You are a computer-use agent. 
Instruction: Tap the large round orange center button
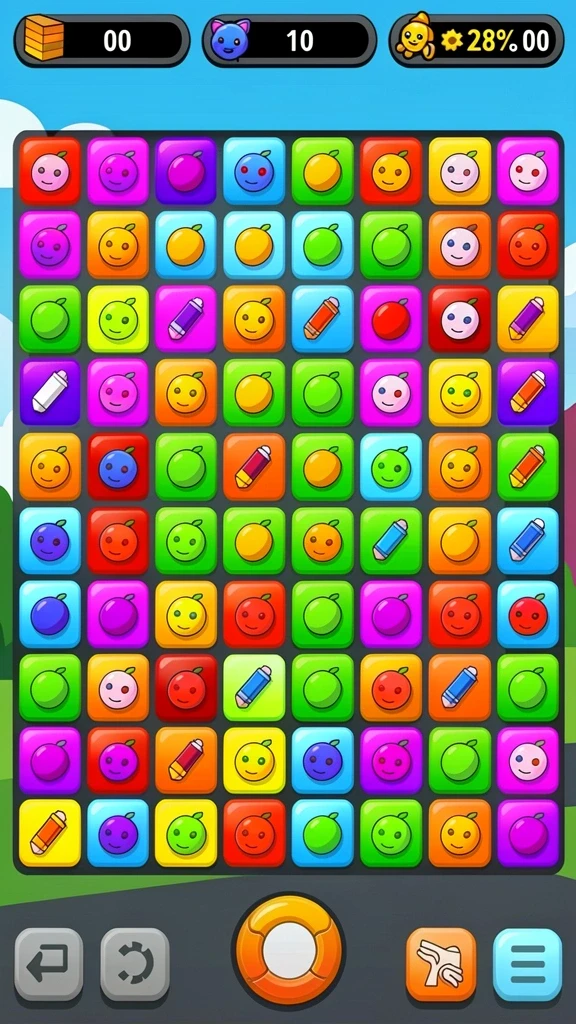(289, 950)
